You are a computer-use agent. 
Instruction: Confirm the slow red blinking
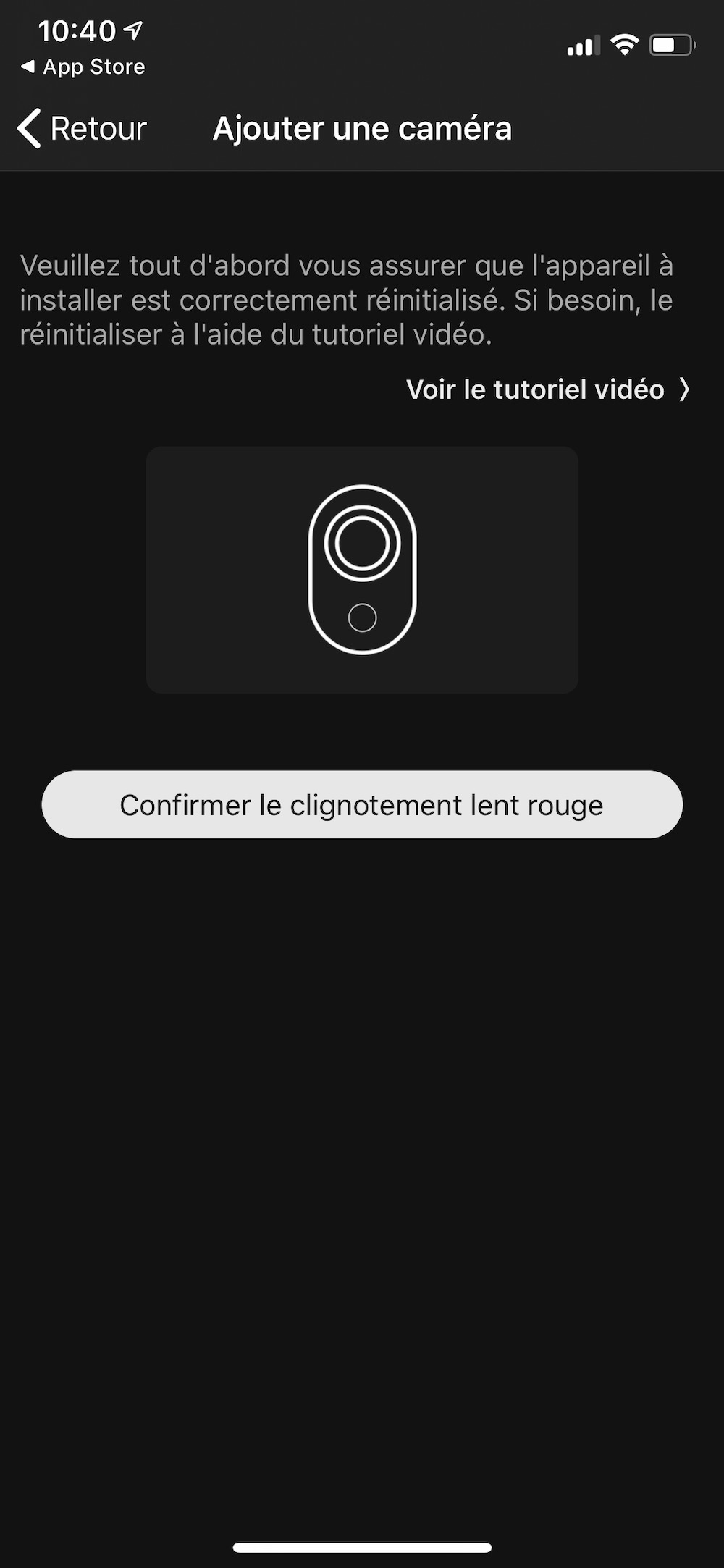click(362, 805)
